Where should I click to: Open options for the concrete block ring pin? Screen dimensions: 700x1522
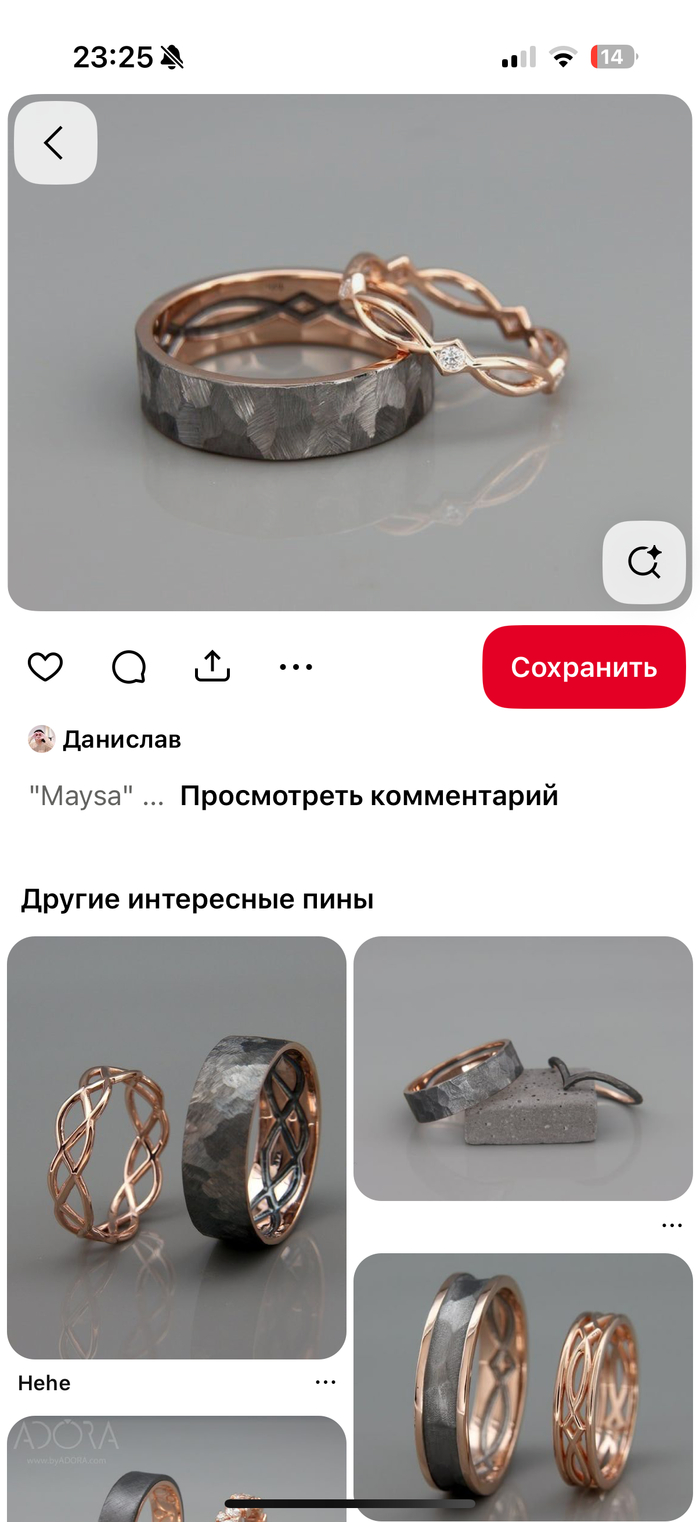672,1225
